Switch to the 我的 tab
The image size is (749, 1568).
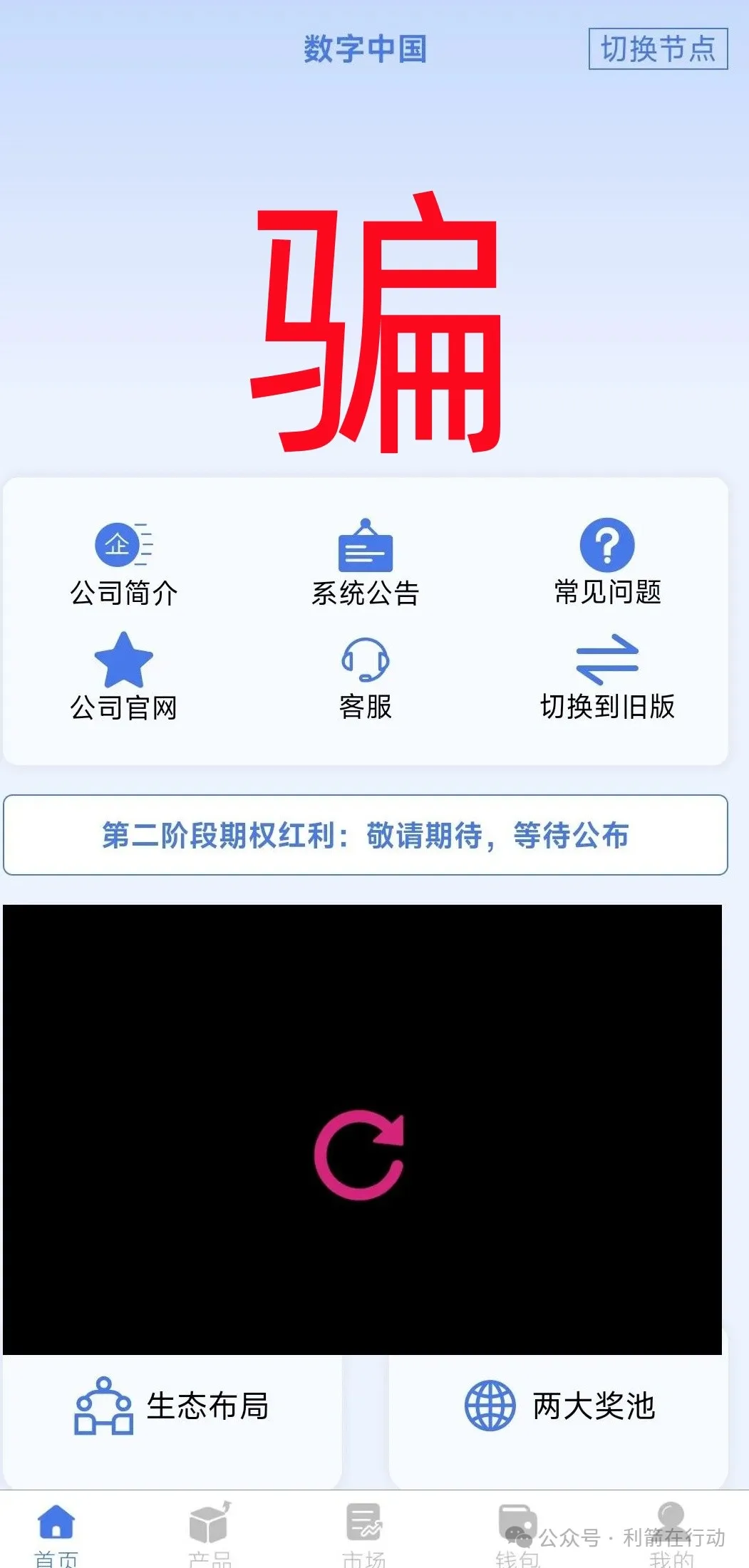(671, 1534)
